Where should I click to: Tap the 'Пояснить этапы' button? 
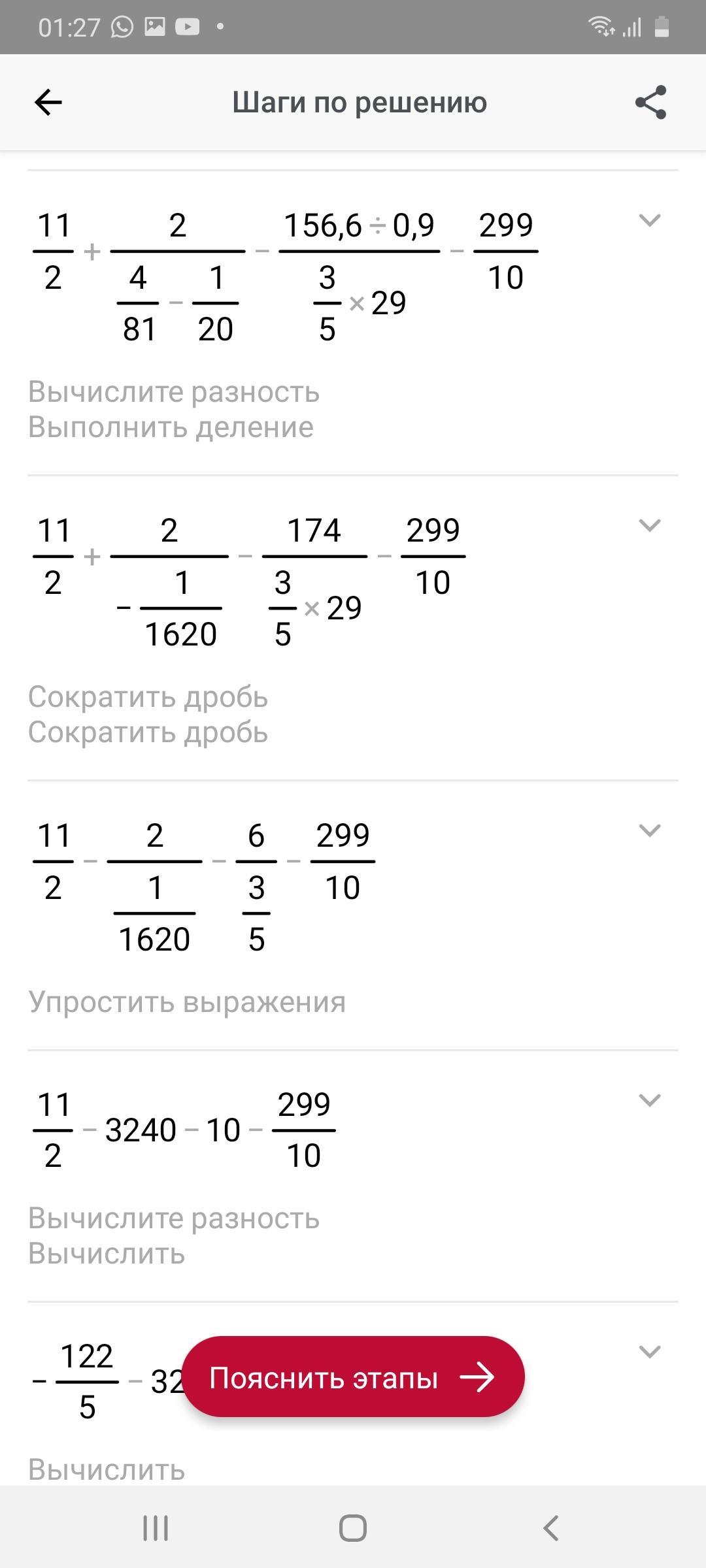[x=353, y=1377]
